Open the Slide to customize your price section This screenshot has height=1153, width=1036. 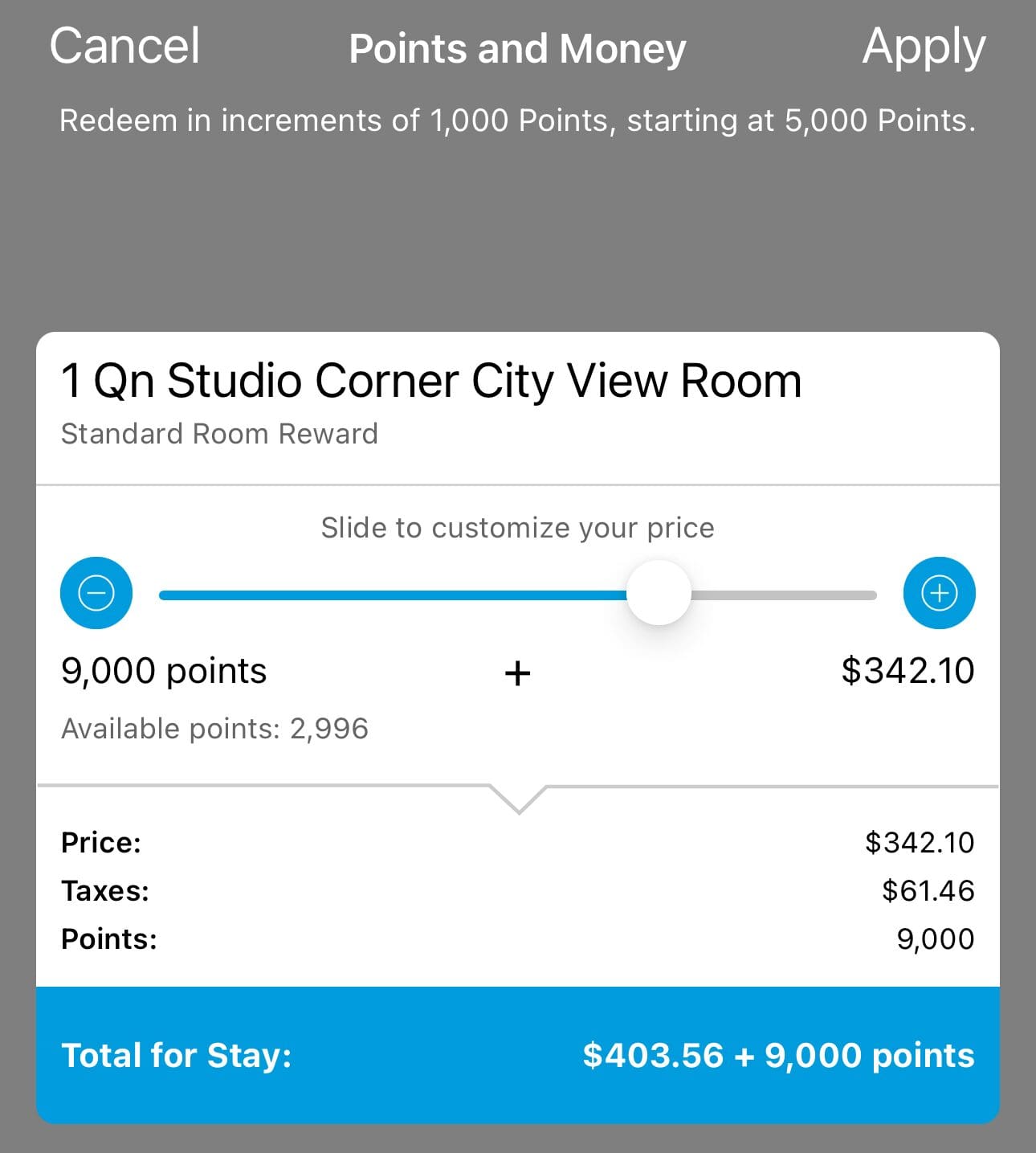[517, 527]
